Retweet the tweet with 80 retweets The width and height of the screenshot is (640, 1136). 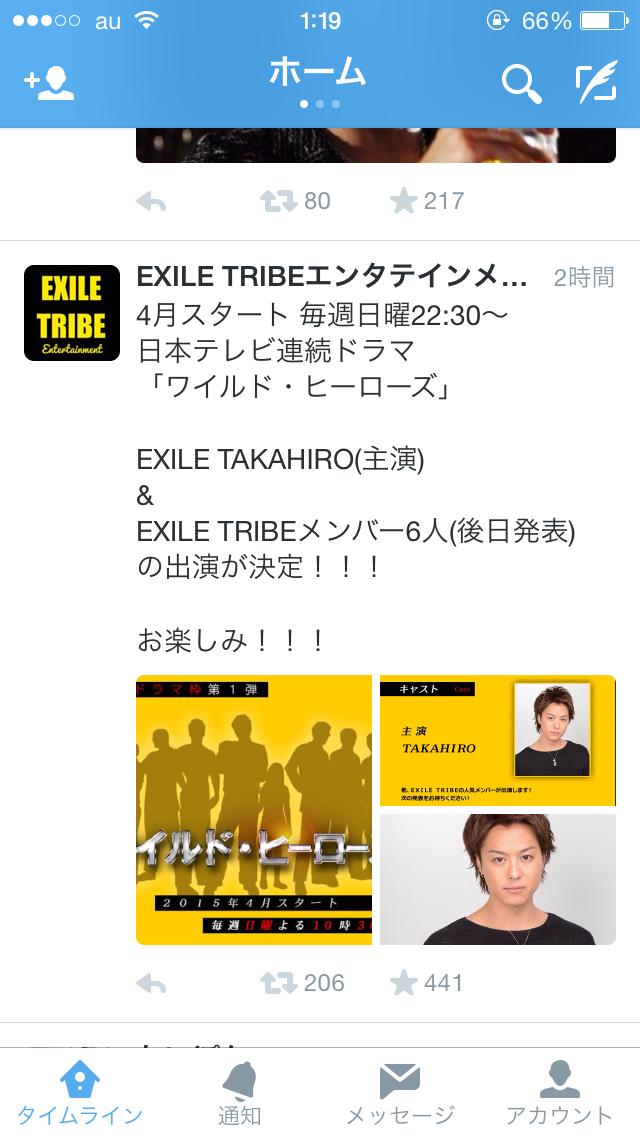pyautogui.click(x=278, y=202)
